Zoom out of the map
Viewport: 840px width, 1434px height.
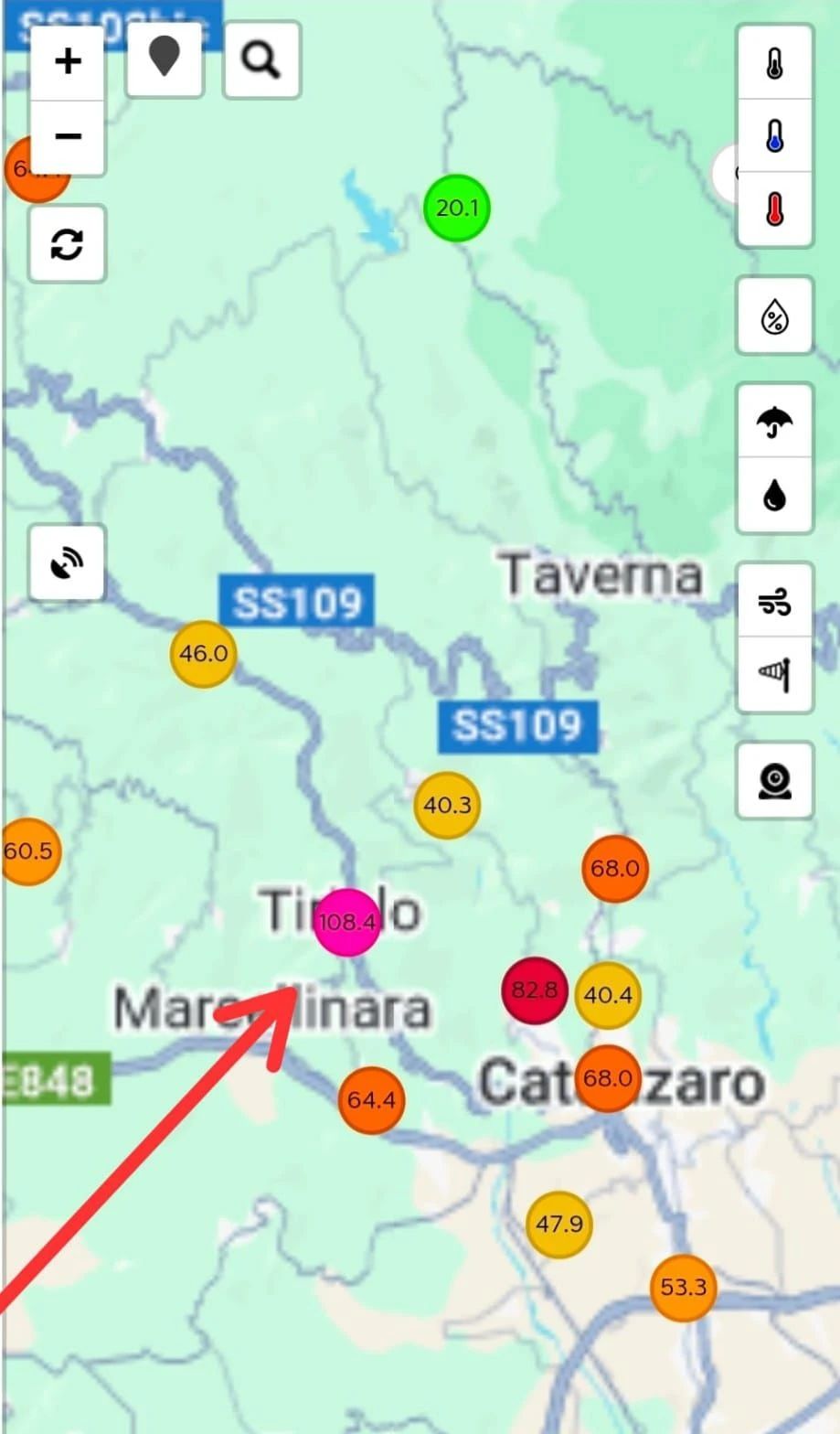69,137
